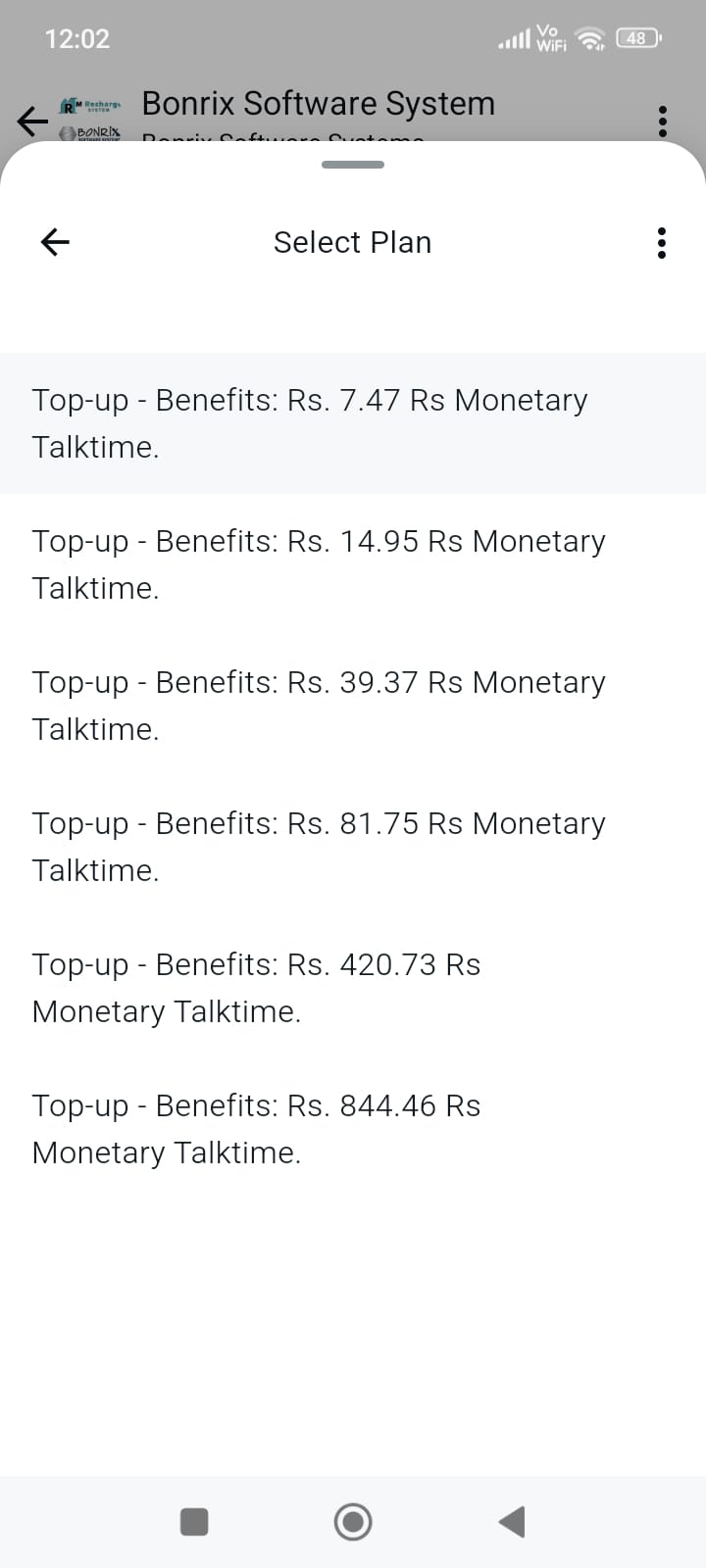The image size is (706, 1568).
Task: Open the Select Plan overflow menu
Action: pyautogui.click(x=662, y=242)
